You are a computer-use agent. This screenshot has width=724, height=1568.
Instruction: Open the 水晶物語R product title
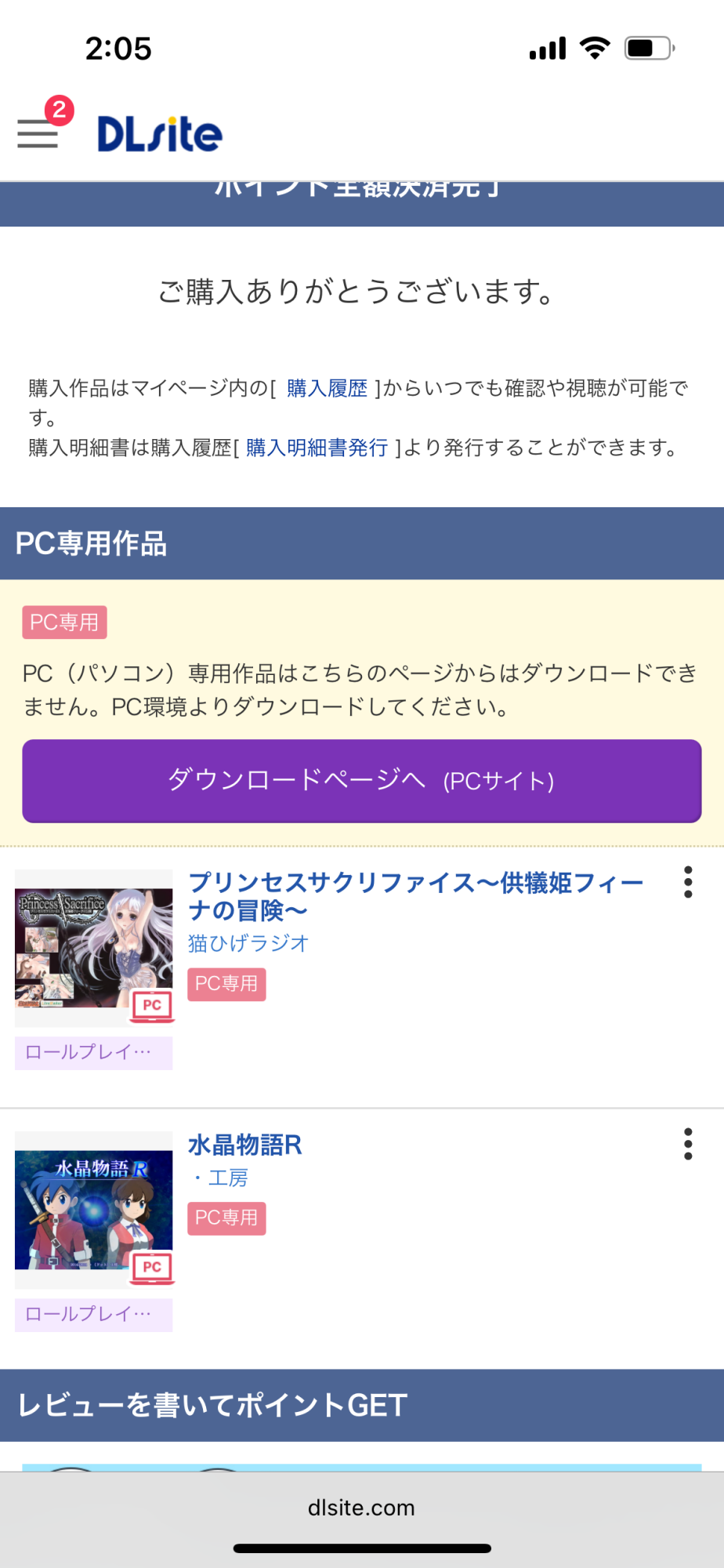coord(244,1145)
